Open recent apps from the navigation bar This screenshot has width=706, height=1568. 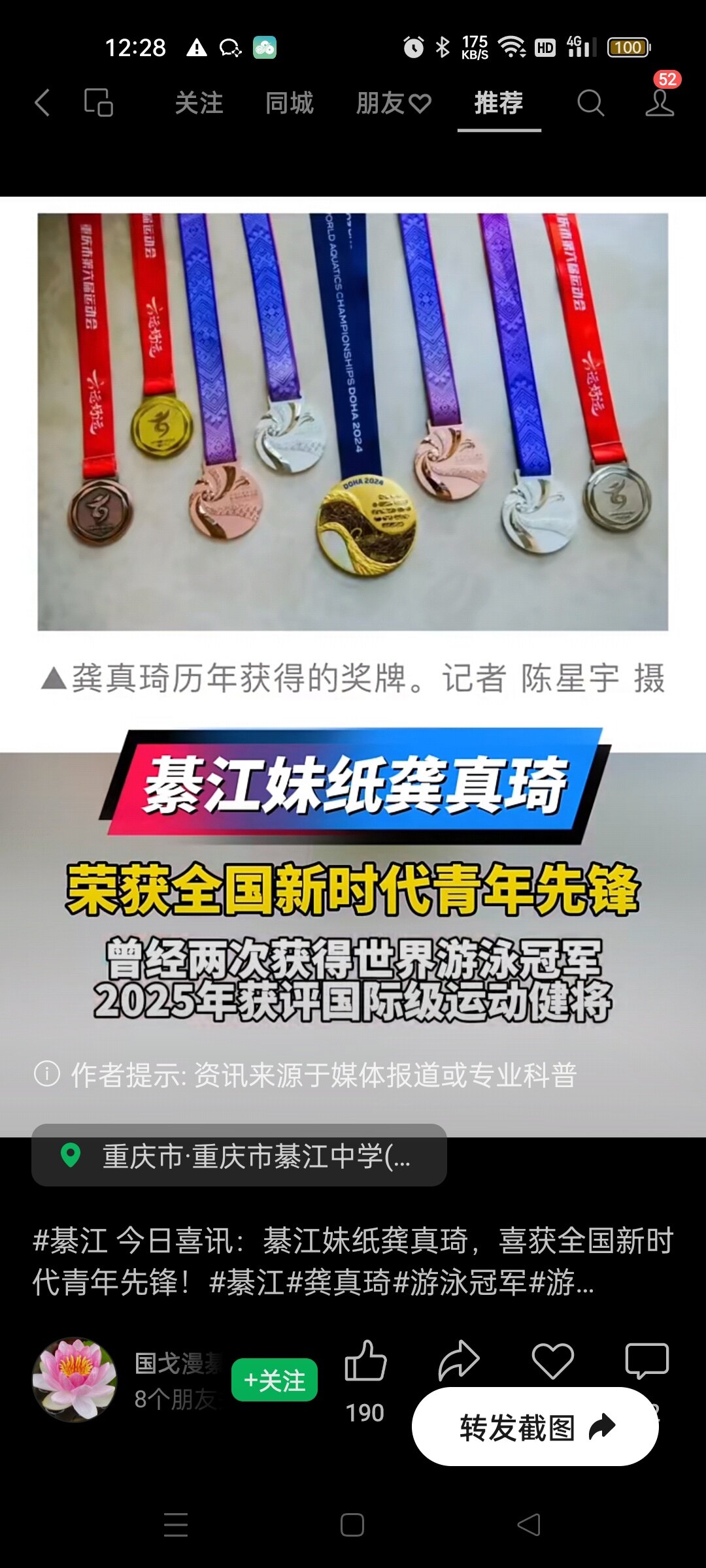[176, 1525]
